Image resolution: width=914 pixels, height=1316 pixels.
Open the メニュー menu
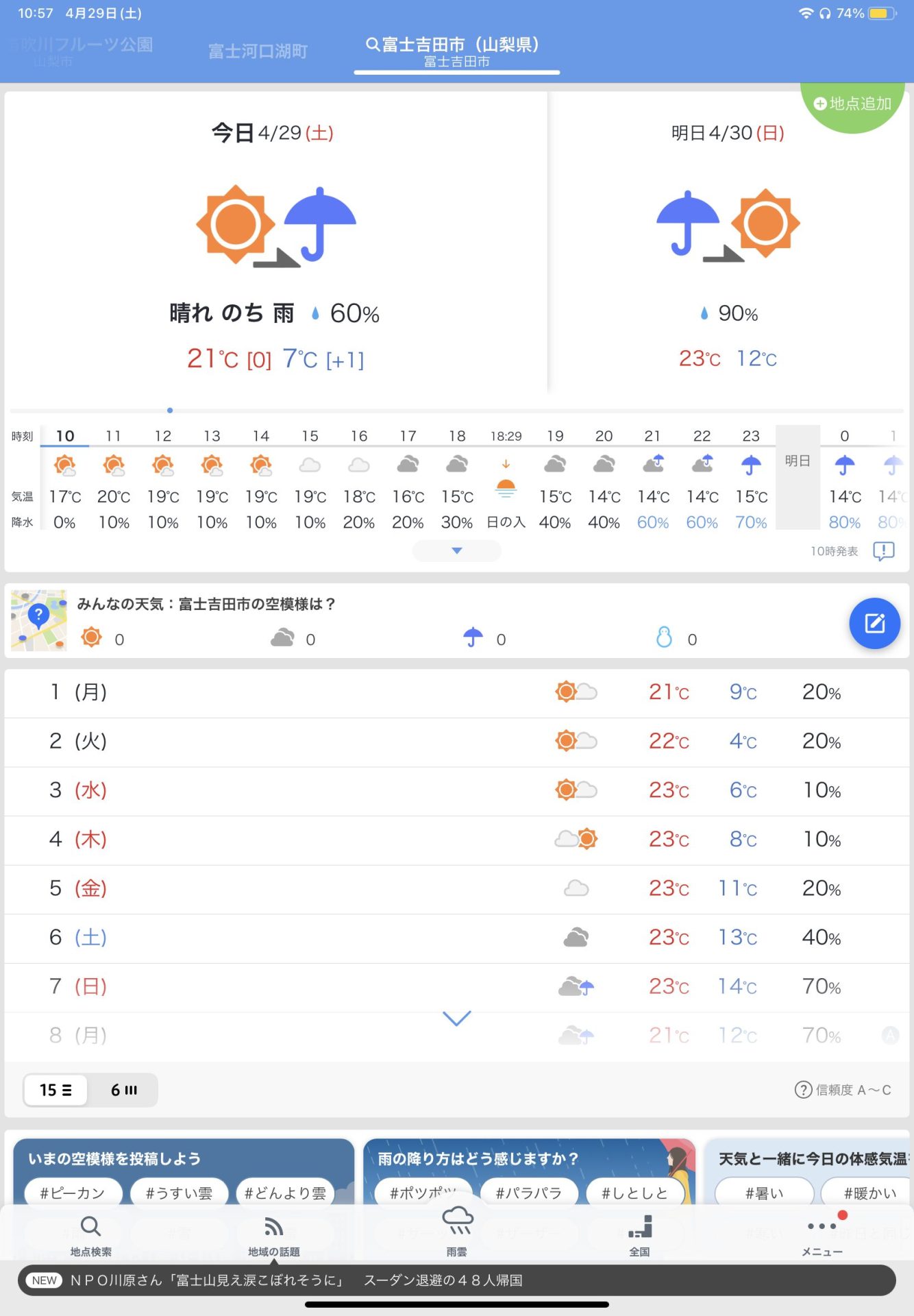coord(822,1235)
